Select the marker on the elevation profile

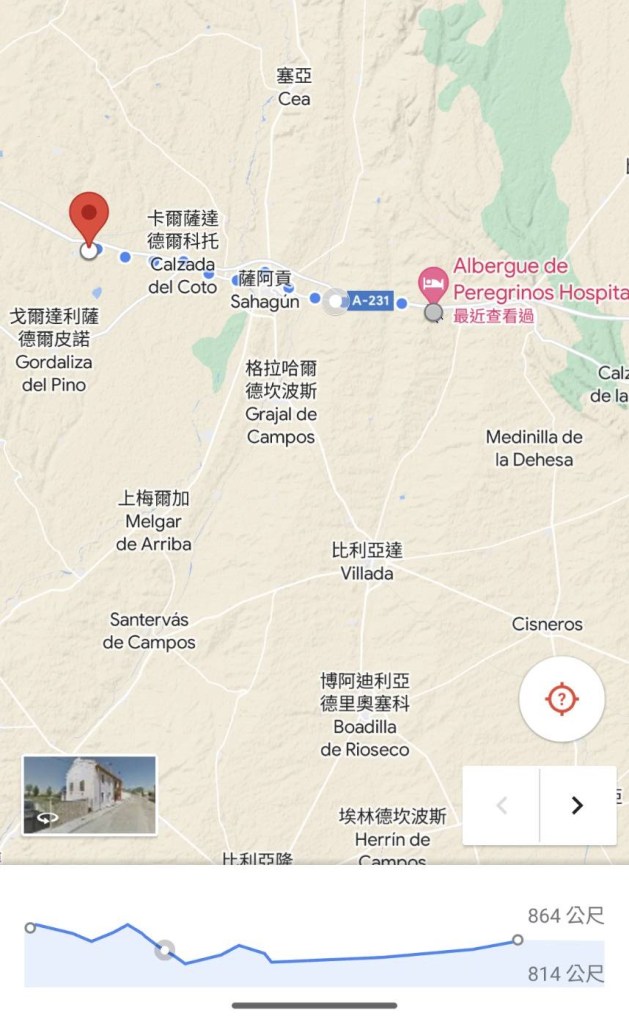(165, 950)
